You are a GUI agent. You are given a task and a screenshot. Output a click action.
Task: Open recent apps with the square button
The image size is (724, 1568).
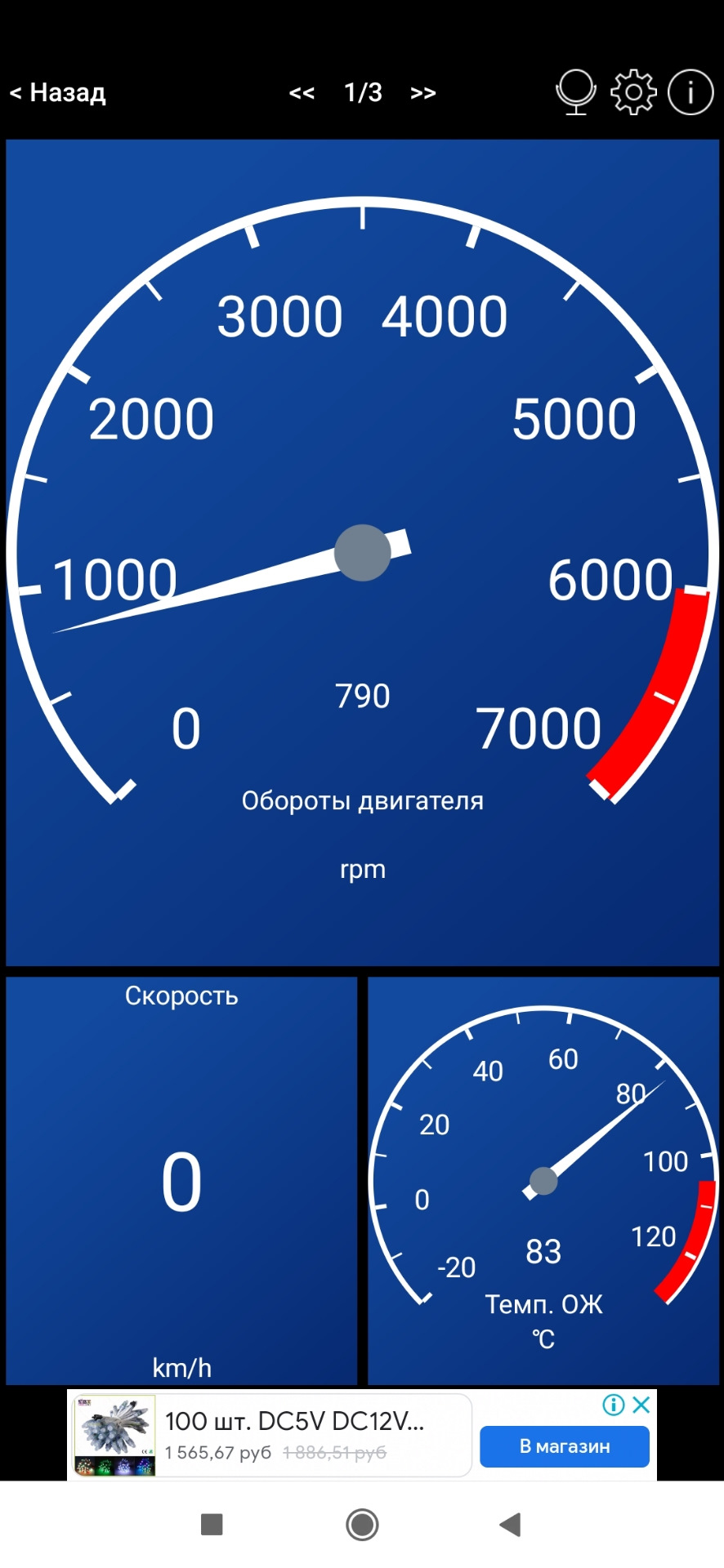(x=212, y=1524)
